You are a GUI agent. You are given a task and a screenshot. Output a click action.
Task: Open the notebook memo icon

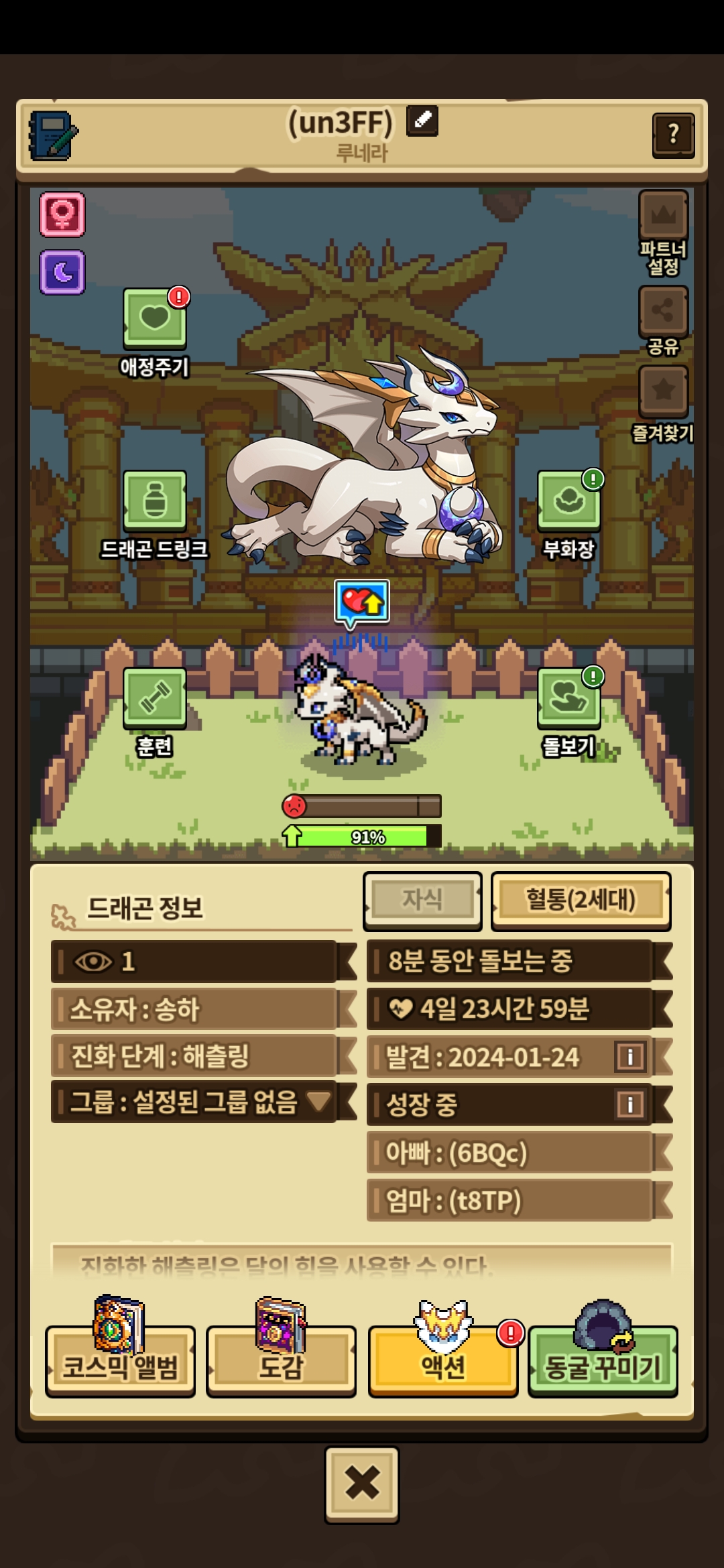click(52, 135)
